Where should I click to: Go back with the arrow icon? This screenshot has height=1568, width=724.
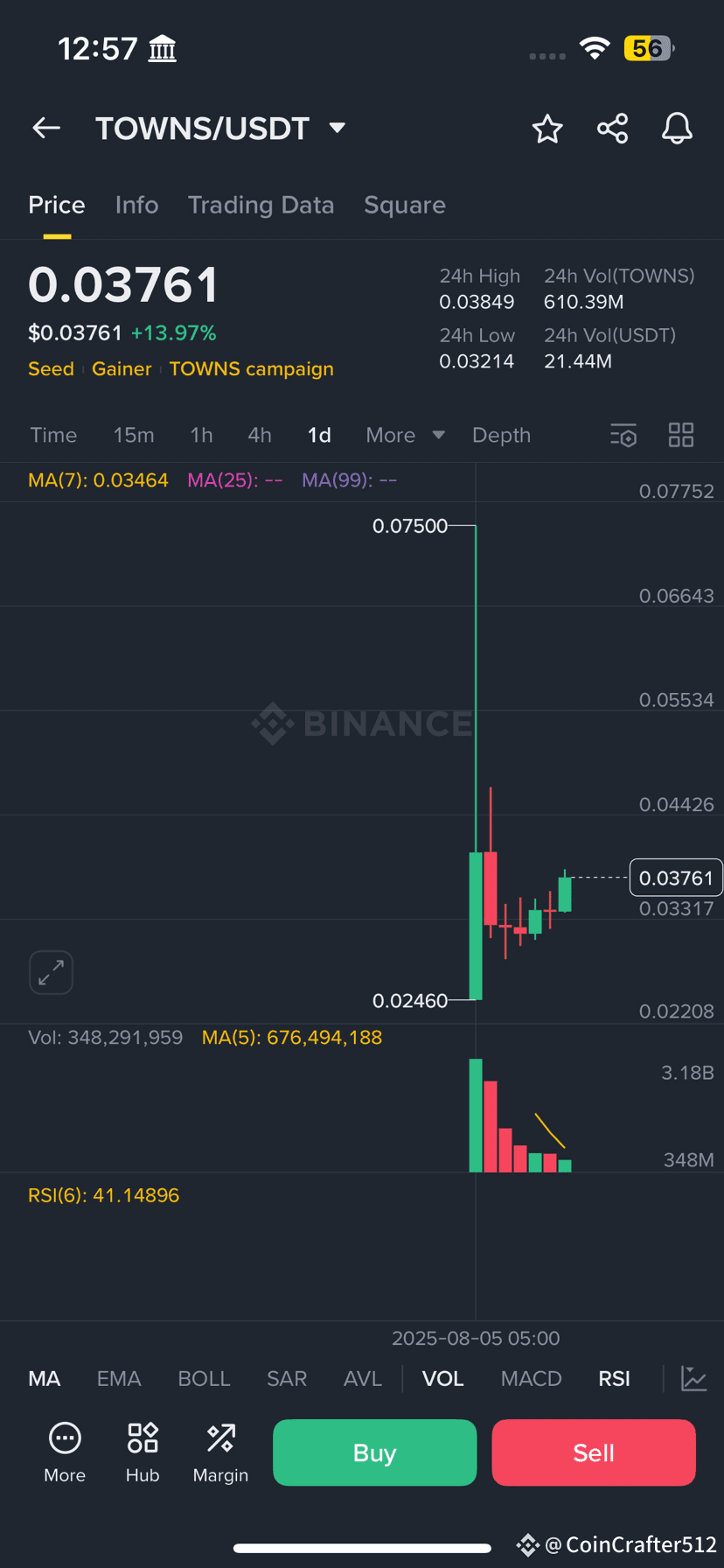[x=46, y=129]
